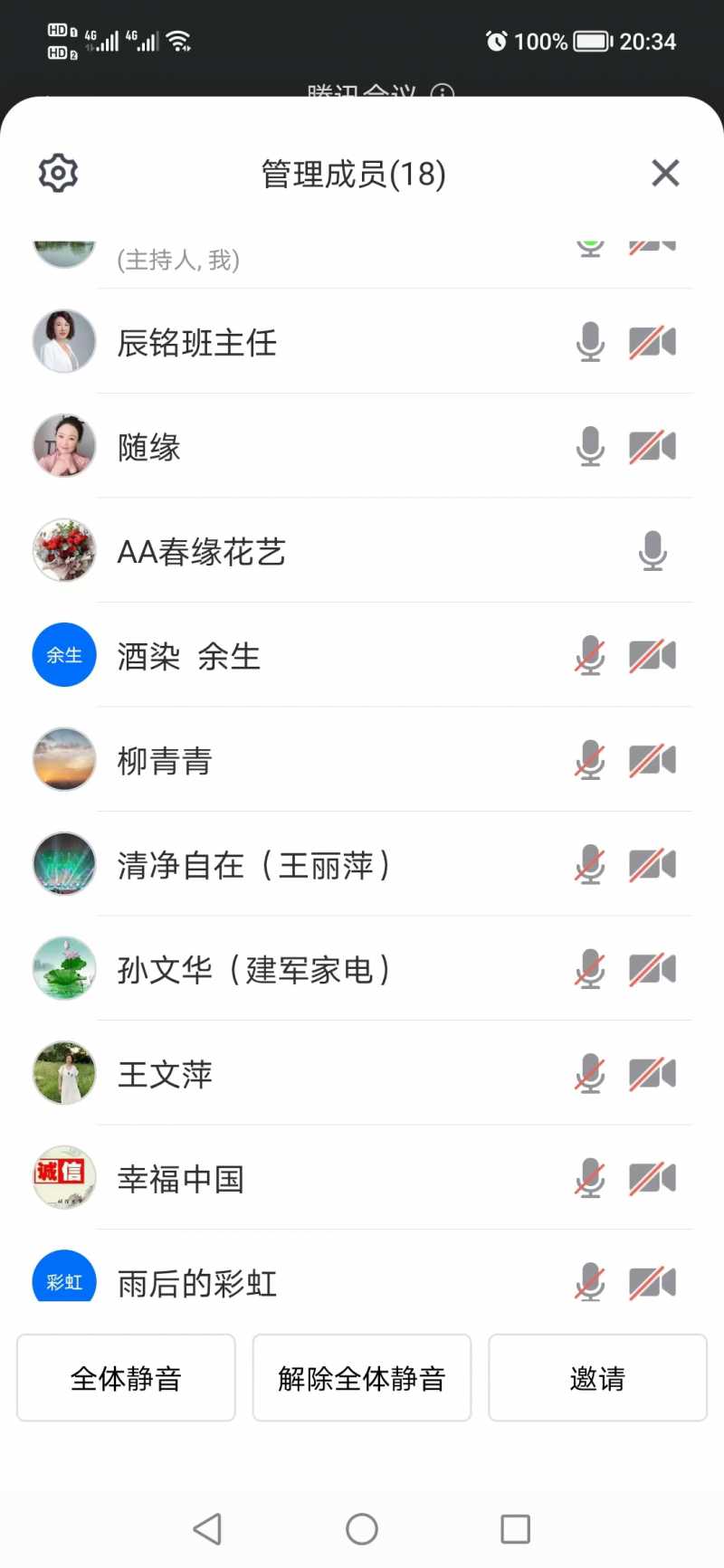Click 孙文华（建军家电）'s camera icon

651,969
